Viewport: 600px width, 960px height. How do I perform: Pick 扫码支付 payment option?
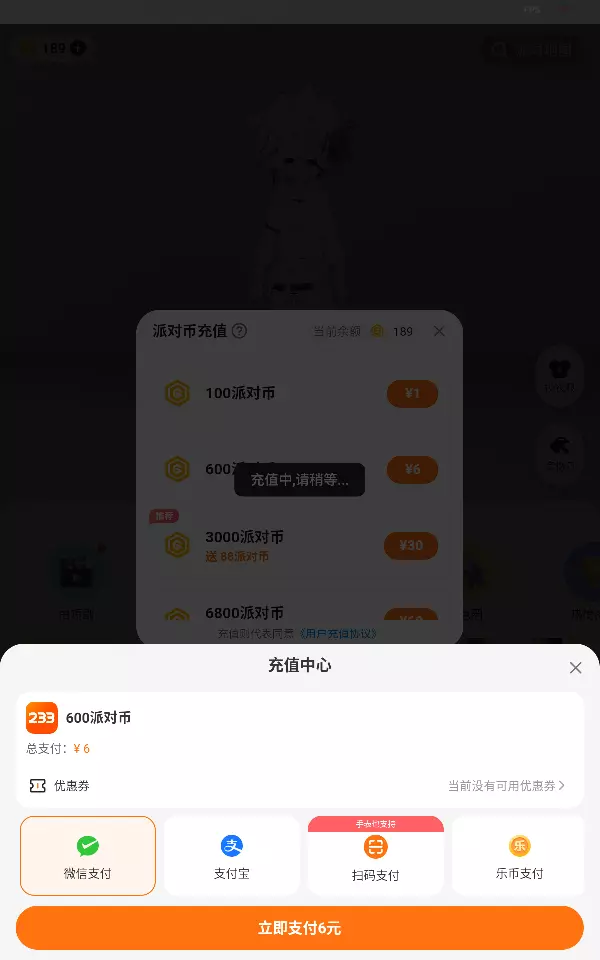coord(375,855)
